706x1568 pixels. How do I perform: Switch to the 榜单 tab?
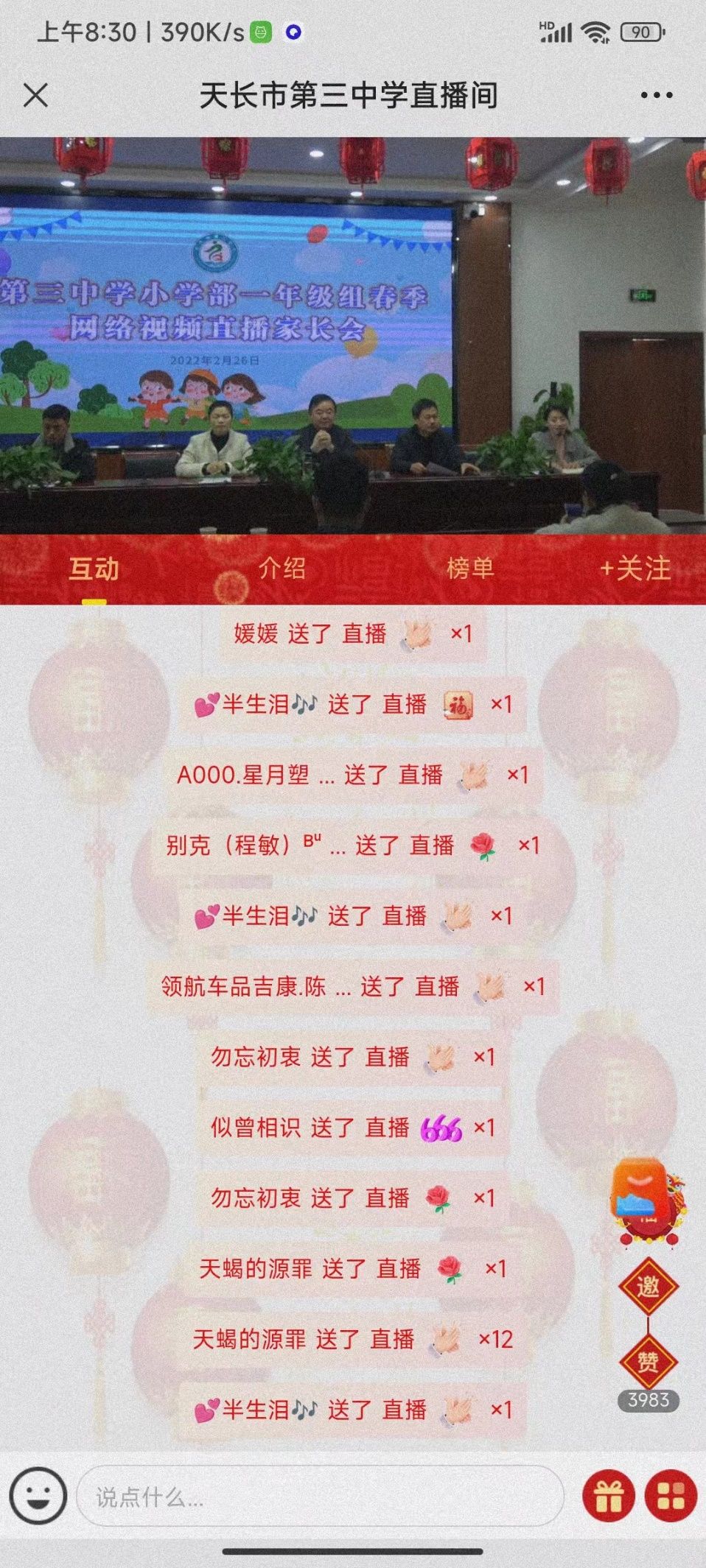[x=469, y=569]
